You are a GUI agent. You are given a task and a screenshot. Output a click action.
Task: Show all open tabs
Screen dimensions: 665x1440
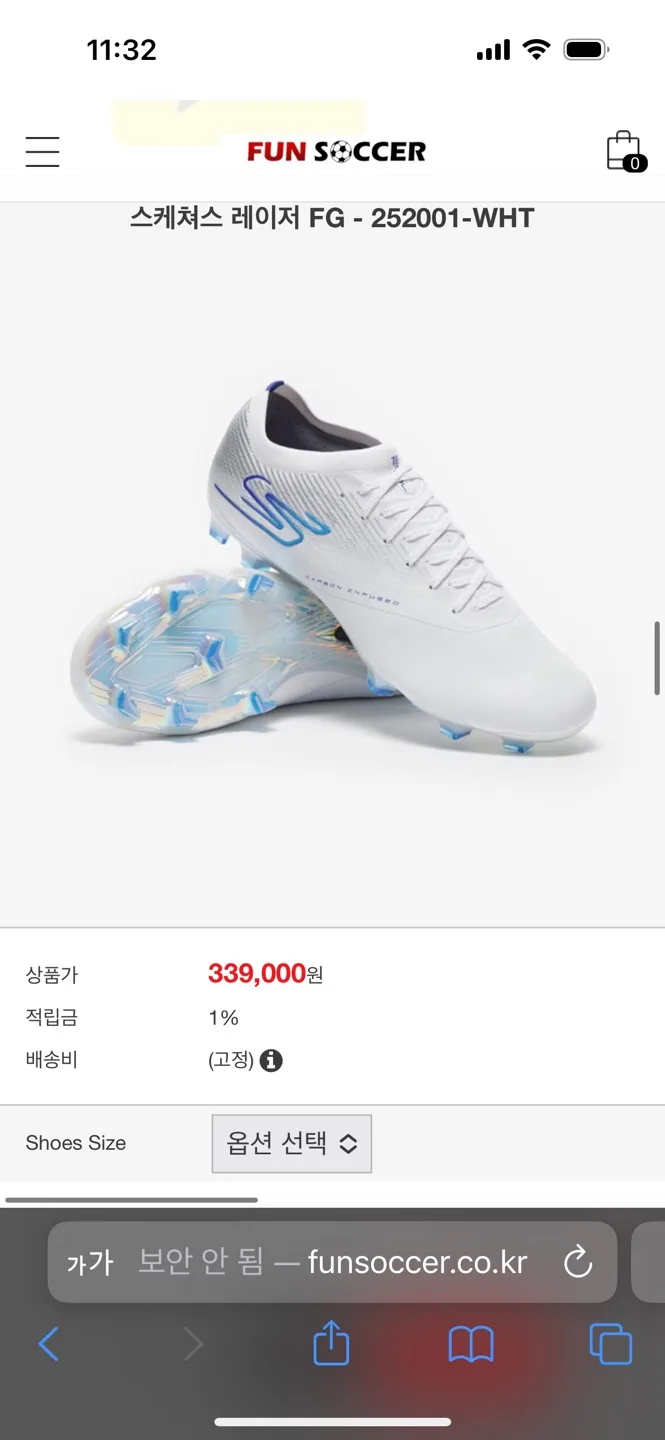coord(610,1344)
